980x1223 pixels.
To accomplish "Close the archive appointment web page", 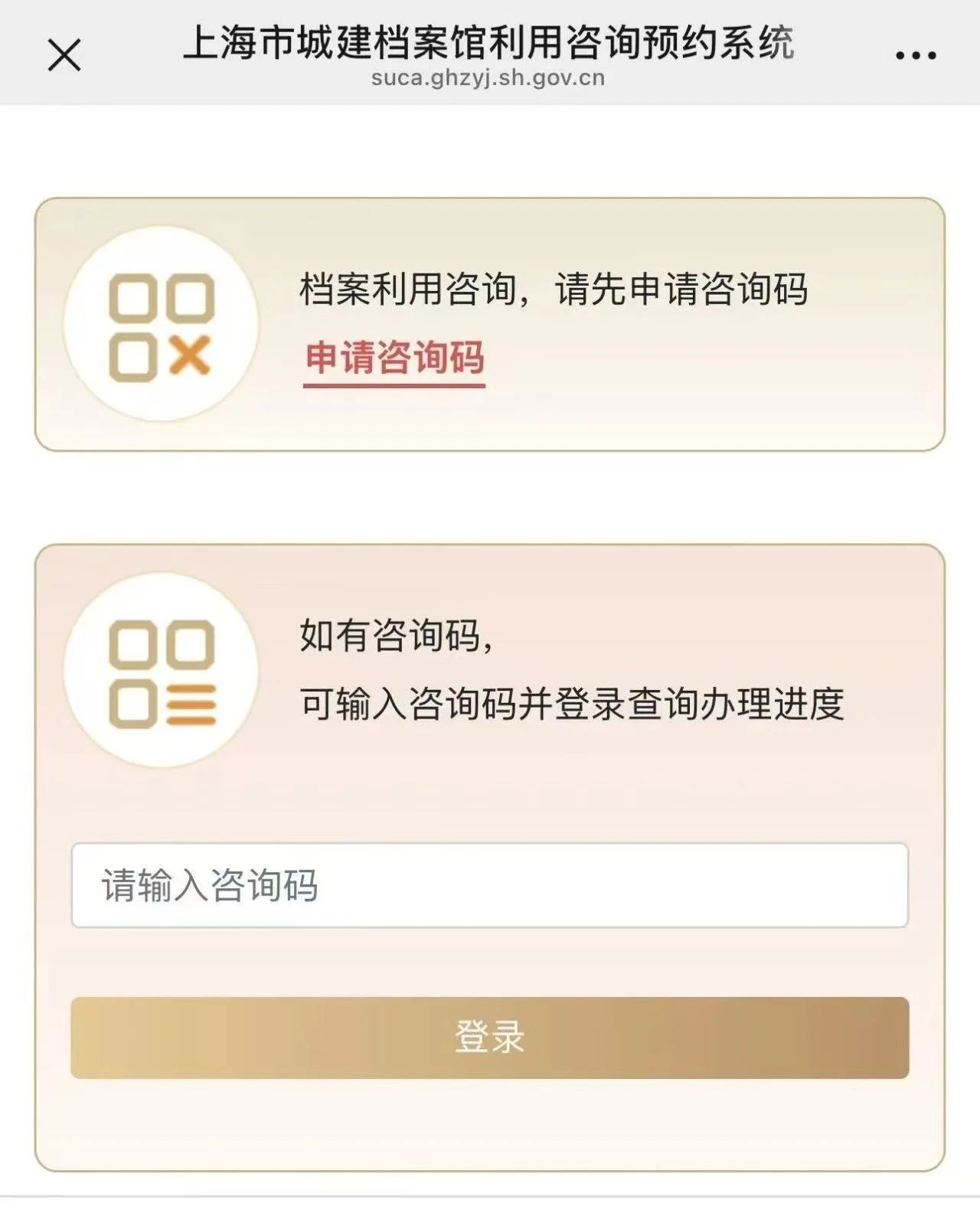I will [x=64, y=56].
